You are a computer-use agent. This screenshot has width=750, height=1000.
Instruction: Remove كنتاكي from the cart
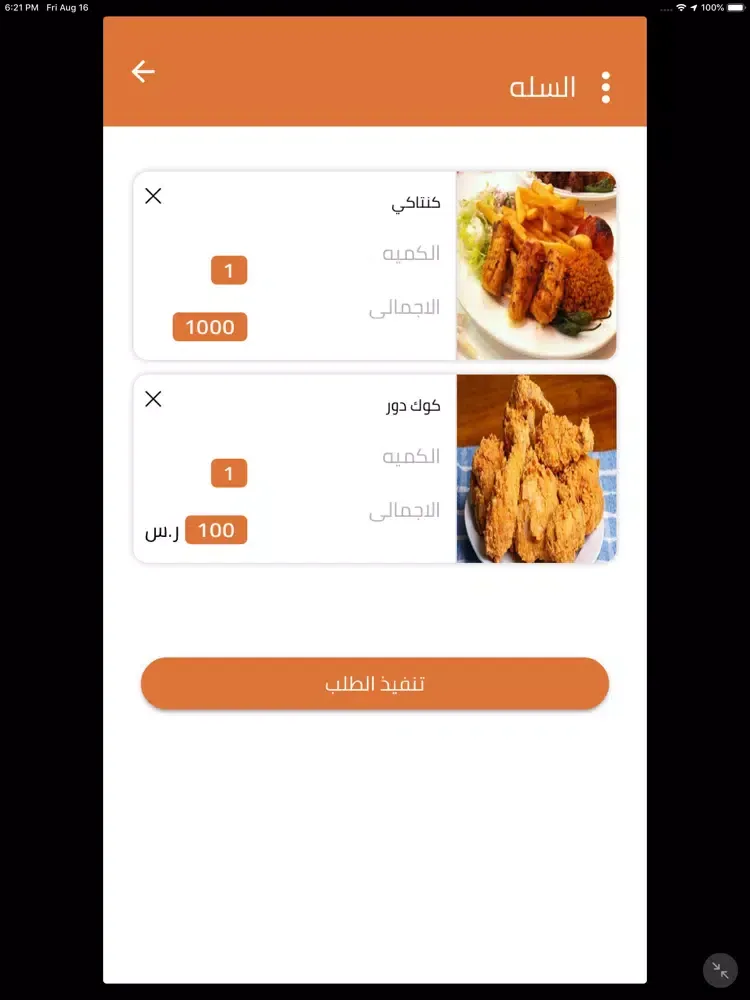(x=153, y=196)
